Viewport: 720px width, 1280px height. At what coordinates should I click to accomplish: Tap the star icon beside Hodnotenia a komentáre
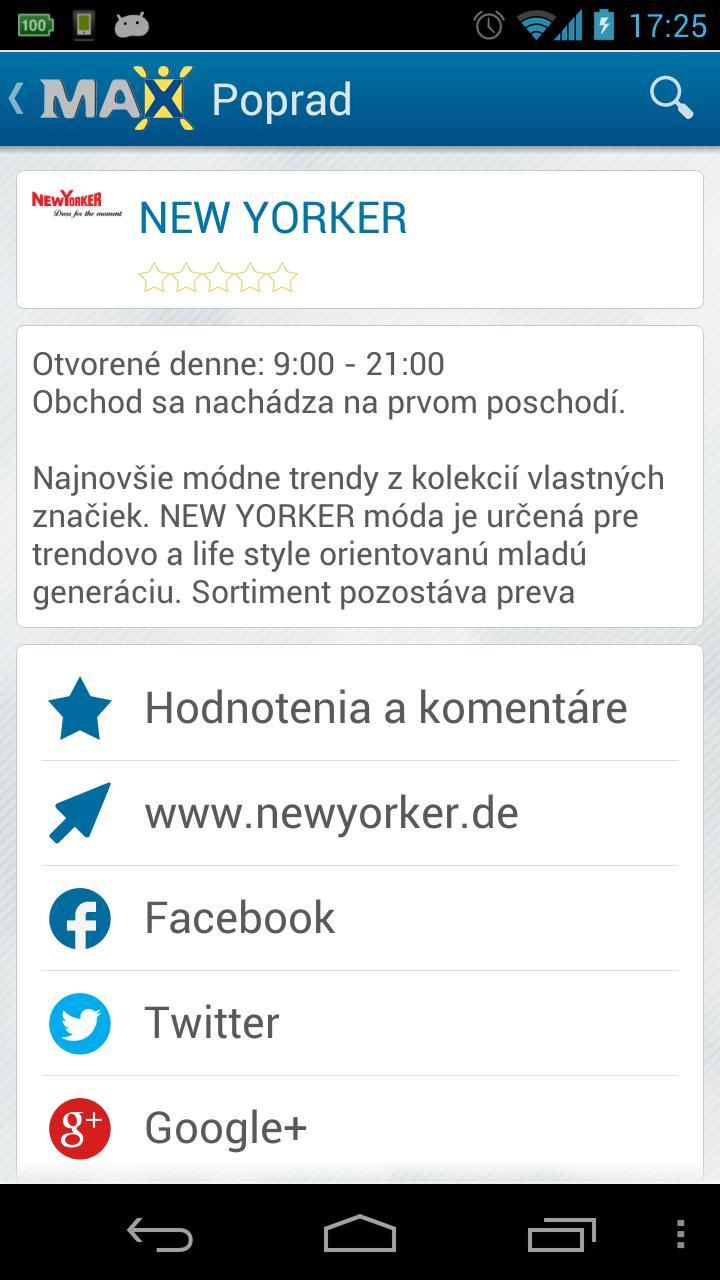pyautogui.click(x=79, y=706)
